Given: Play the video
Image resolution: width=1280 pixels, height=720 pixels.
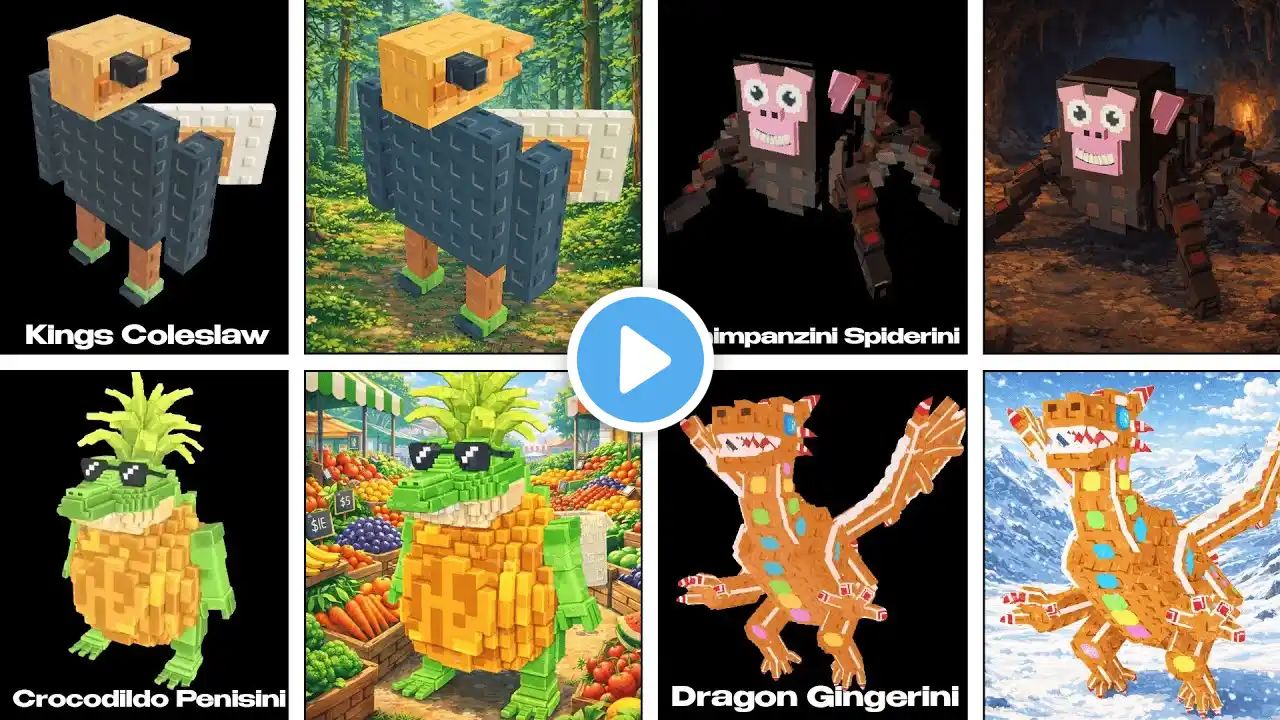Looking at the screenshot, I should click(x=640, y=360).
